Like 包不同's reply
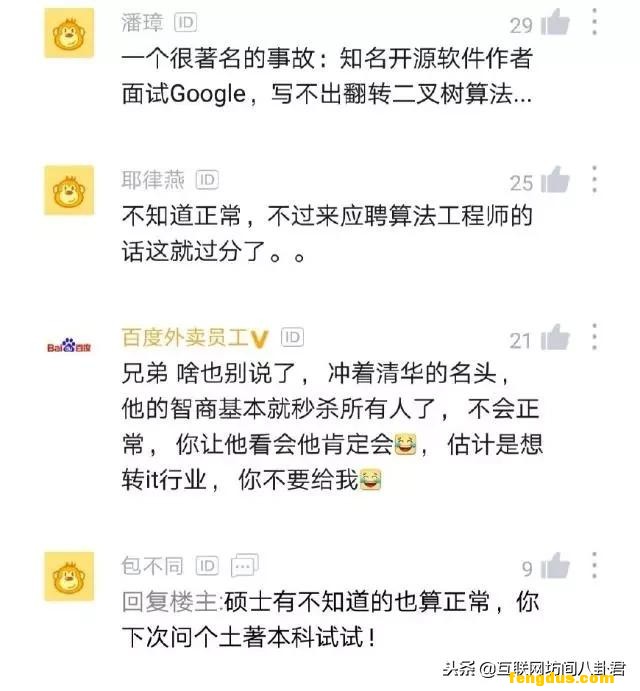 554,567
